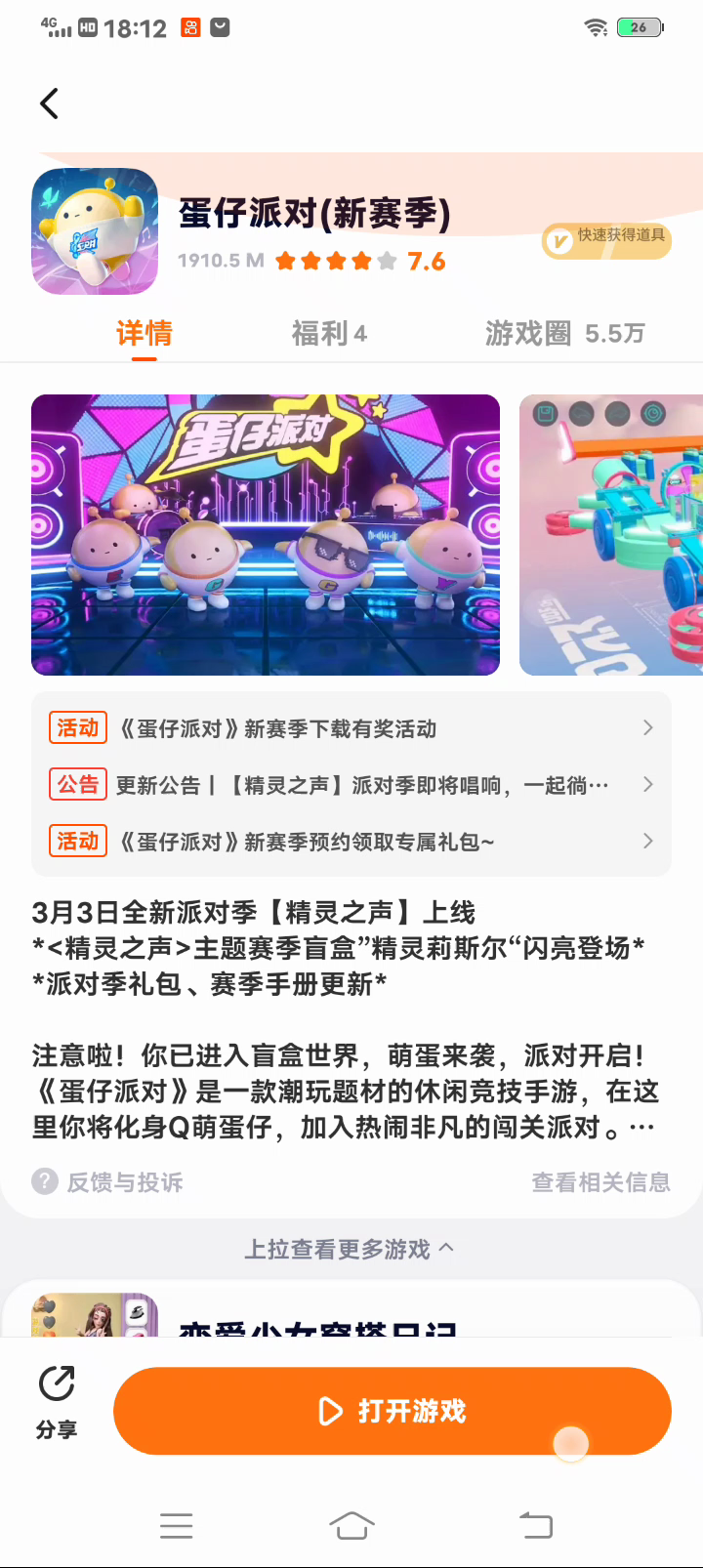Open the 更新公告 精灵之声 announcement
This screenshot has height=1568, width=703.
tap(351, 785)
